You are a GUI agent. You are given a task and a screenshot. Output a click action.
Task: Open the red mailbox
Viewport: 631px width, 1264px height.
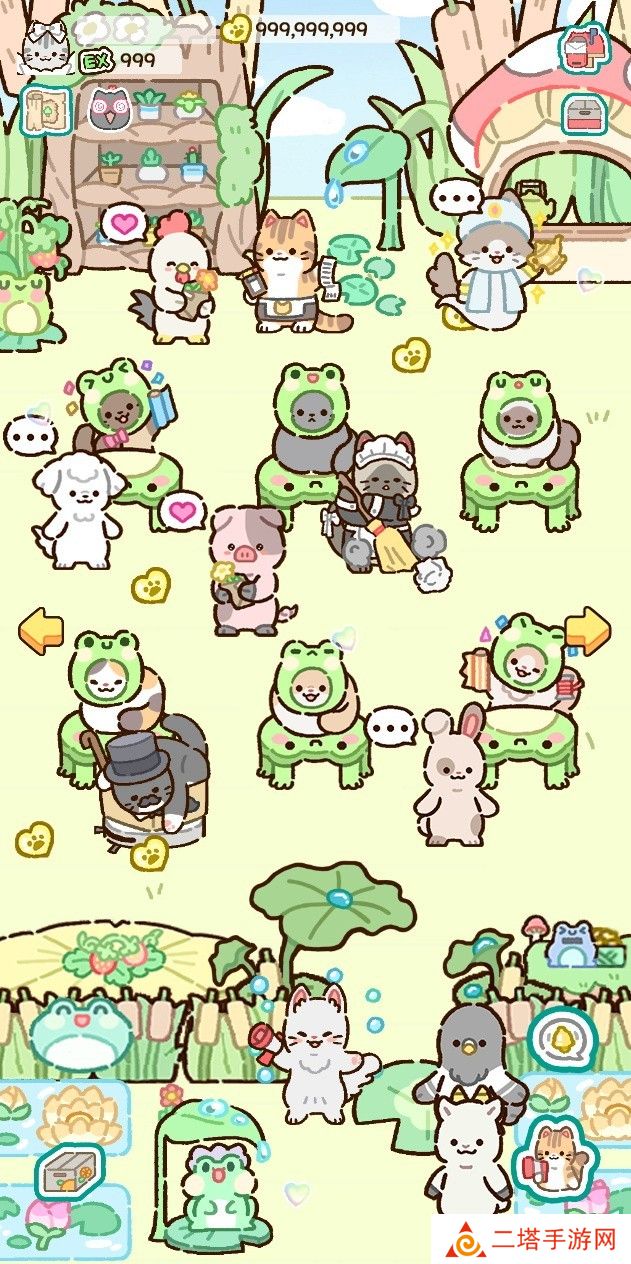coord(583,47)
